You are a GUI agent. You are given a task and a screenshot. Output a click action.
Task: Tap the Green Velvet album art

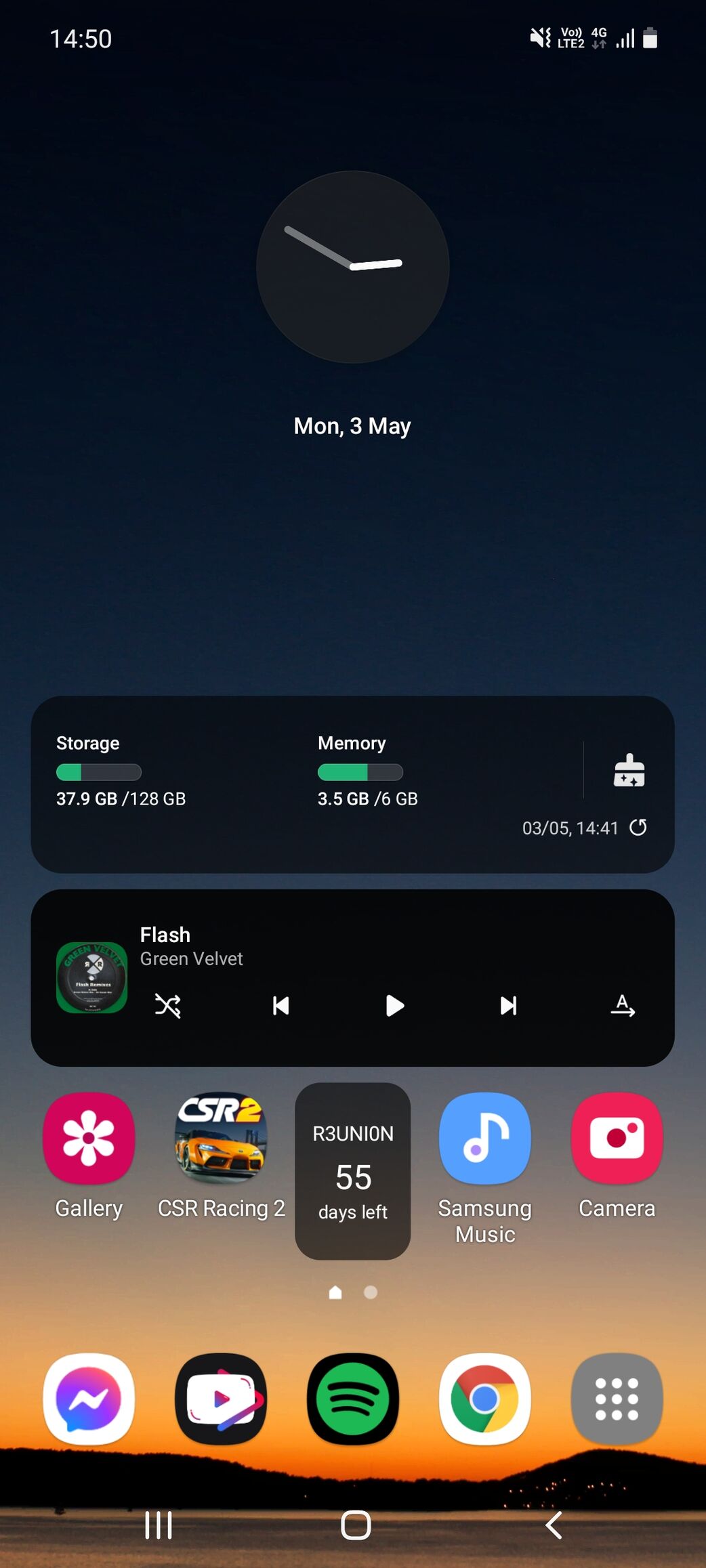point(91,977)
